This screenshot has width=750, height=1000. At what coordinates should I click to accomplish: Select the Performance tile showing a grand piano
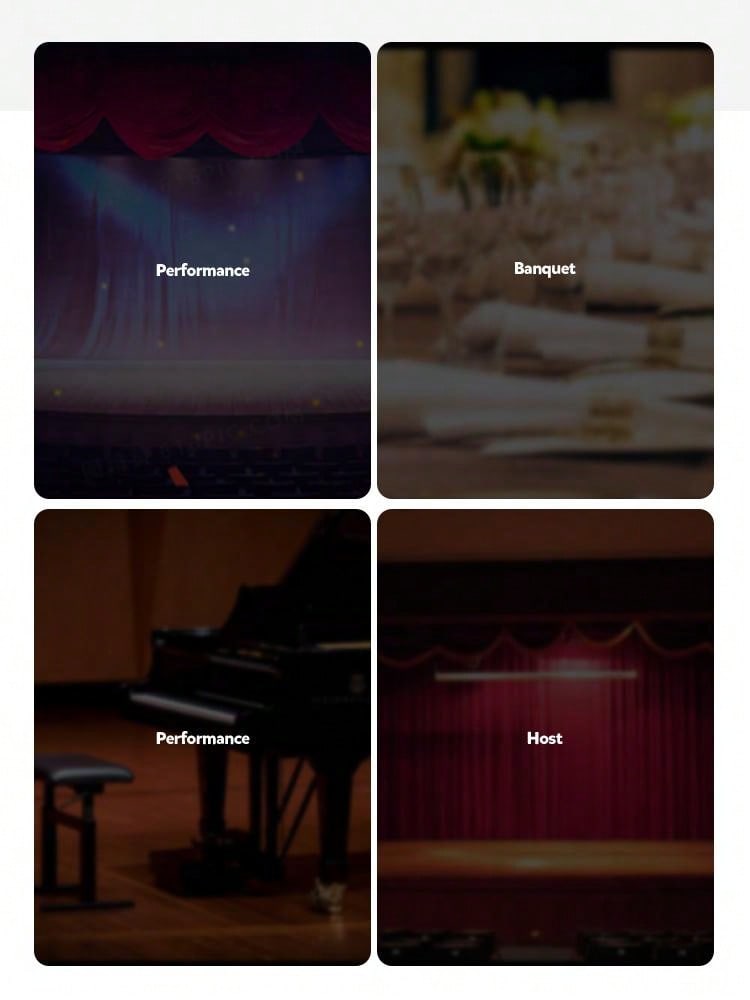[x=202, y=738]
